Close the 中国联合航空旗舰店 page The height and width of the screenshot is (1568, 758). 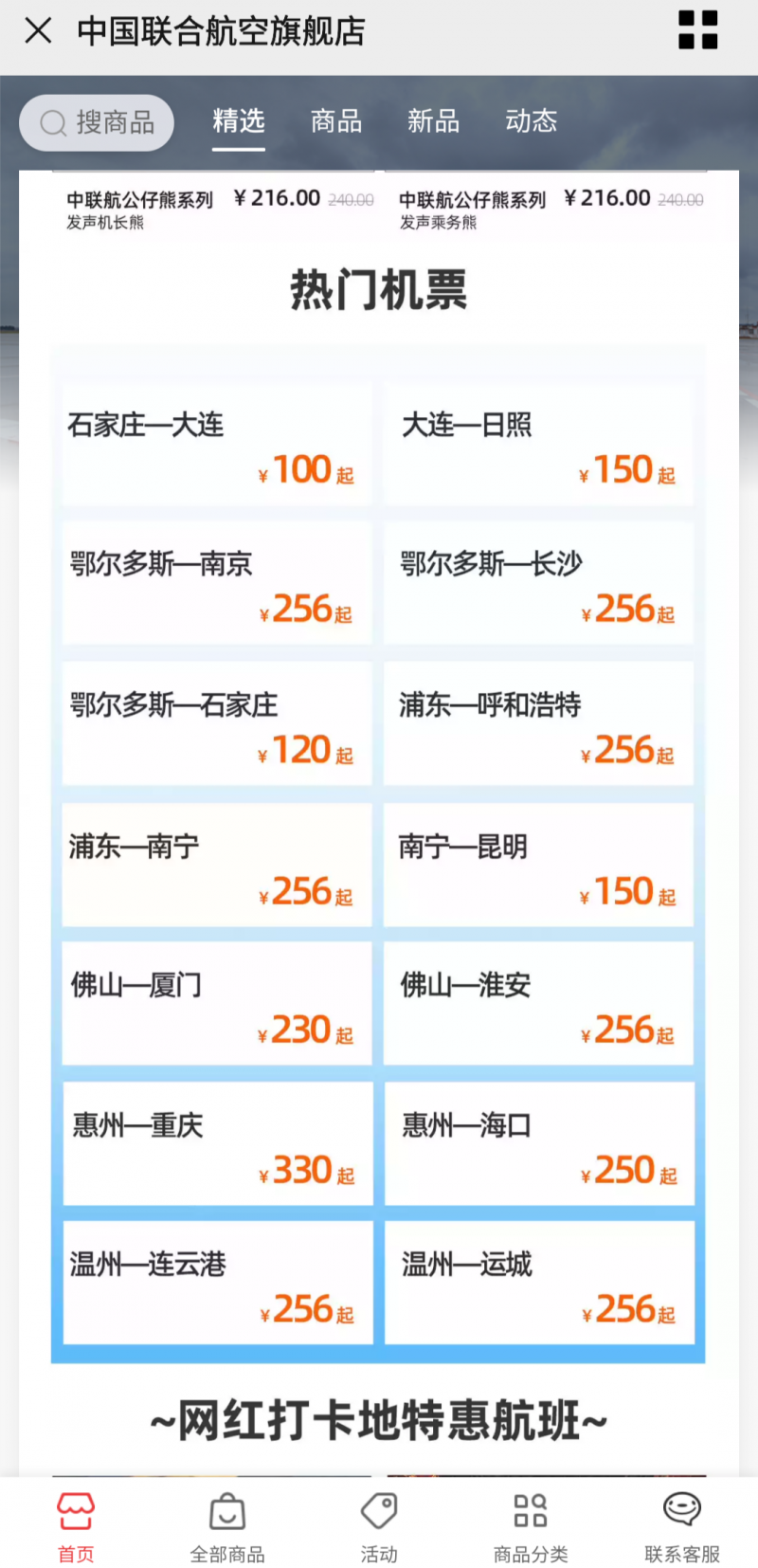38,31
